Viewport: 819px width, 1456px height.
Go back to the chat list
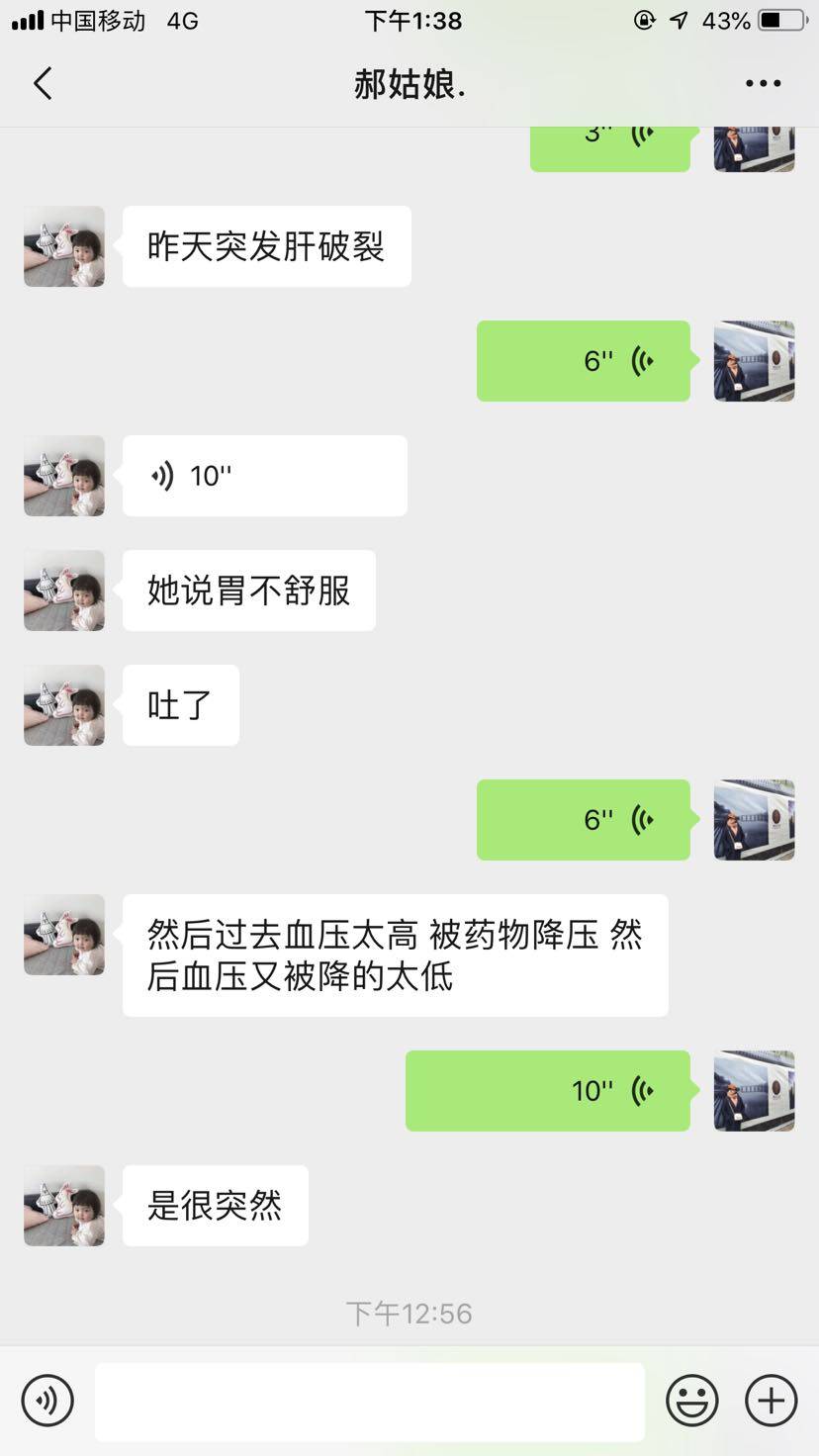coord(43,84)
